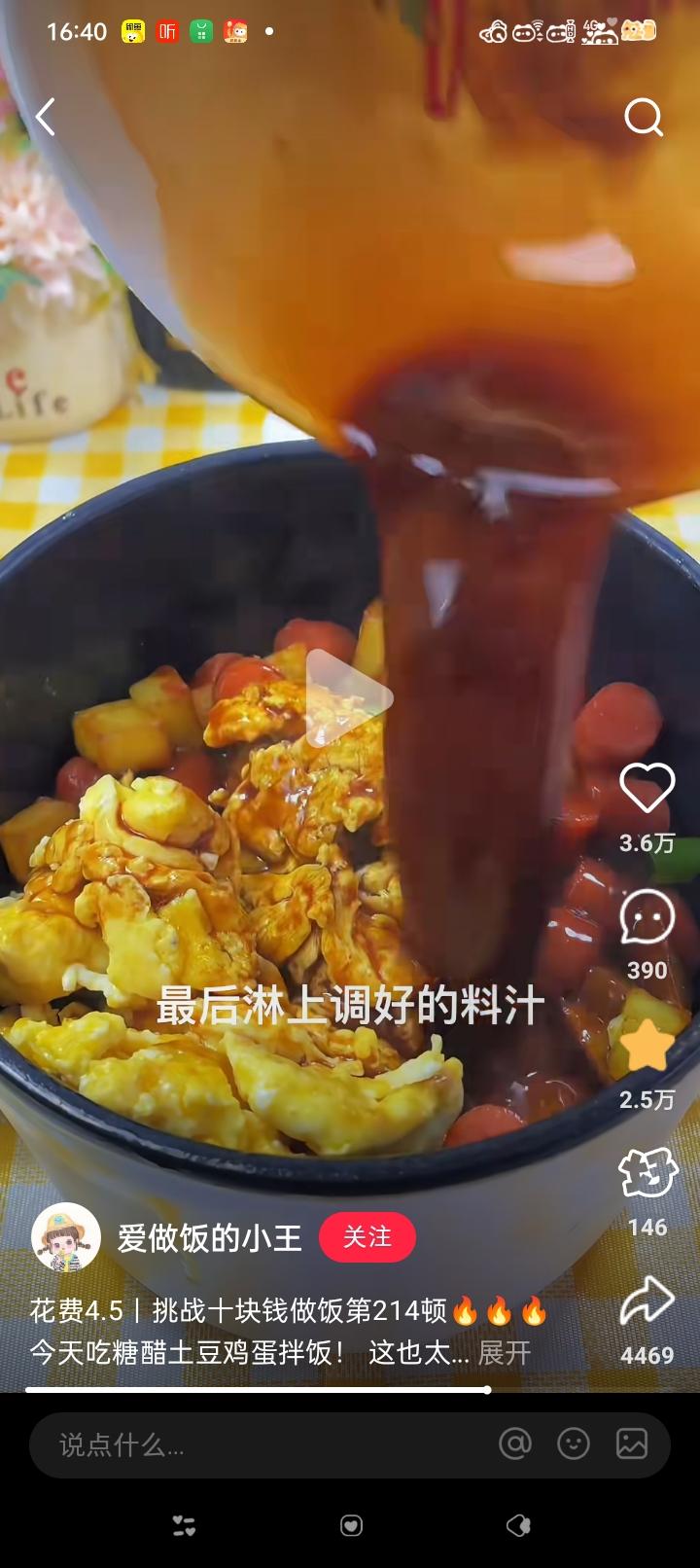Viewport: 700px width, 1568px height.
Task: Tap the 说点什么 comment field
Action: click(253, 1444)
